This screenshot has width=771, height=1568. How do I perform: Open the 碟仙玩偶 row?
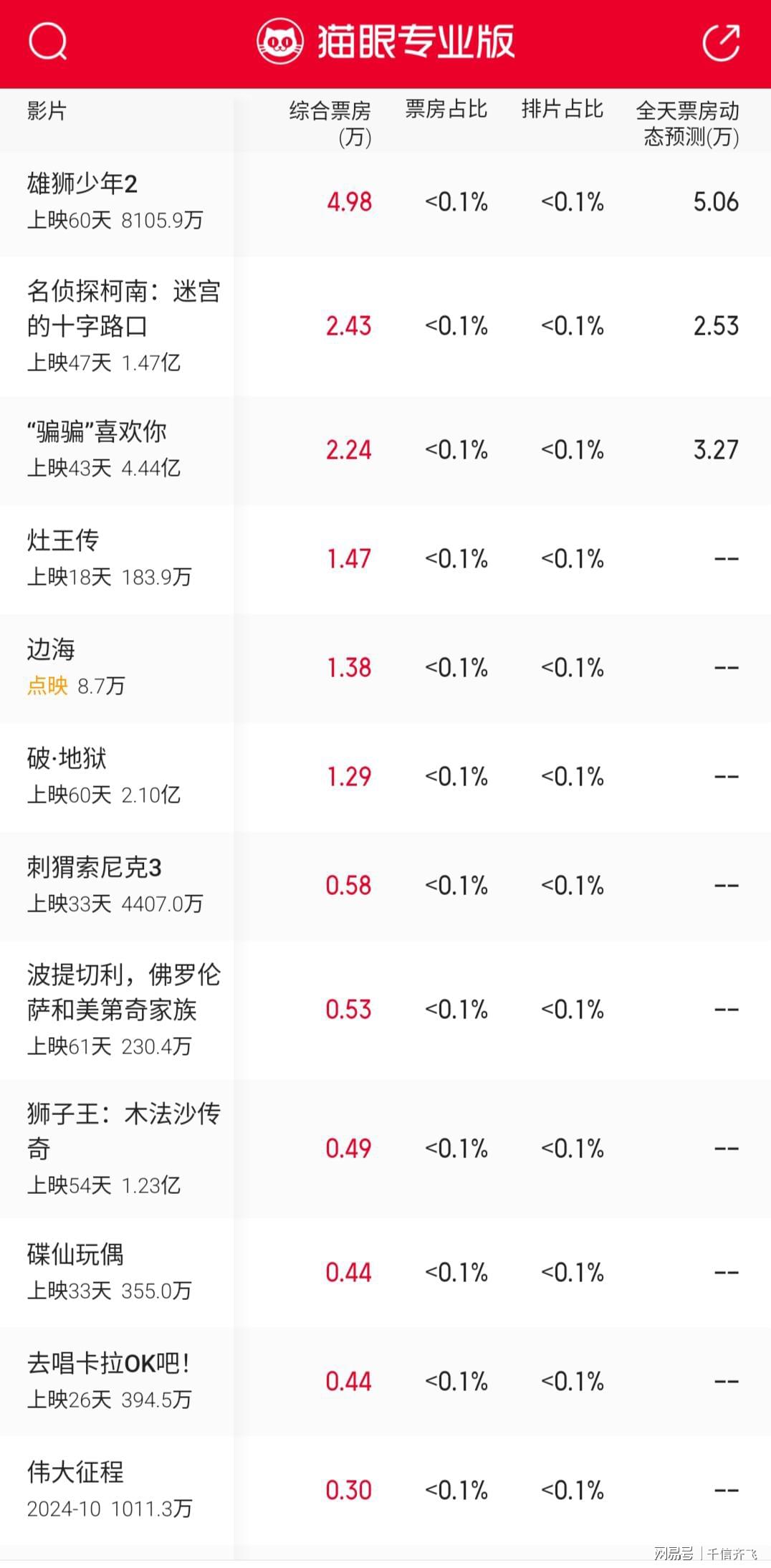[385, 1273]
